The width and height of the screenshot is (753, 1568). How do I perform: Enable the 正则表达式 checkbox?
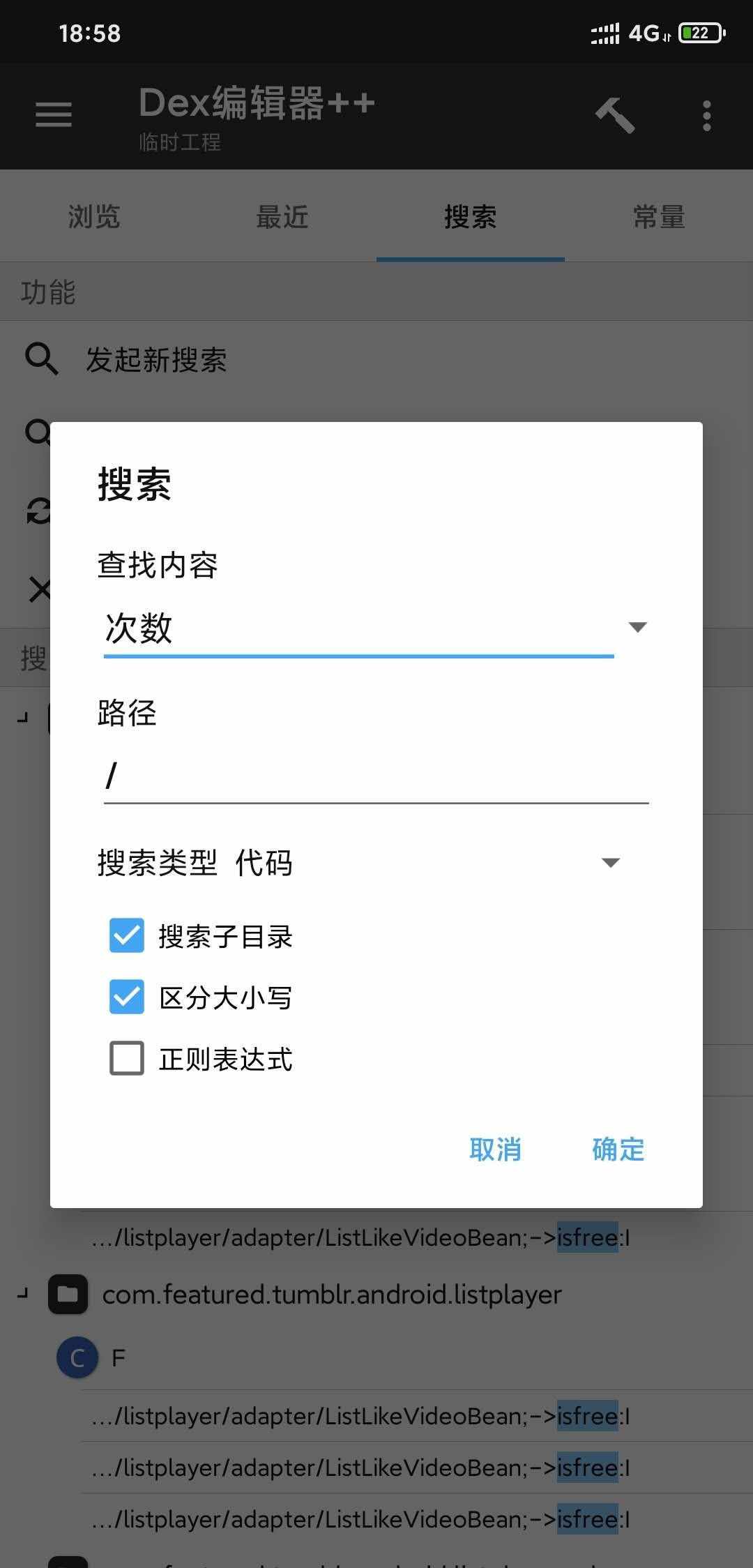click(127, 1058)
